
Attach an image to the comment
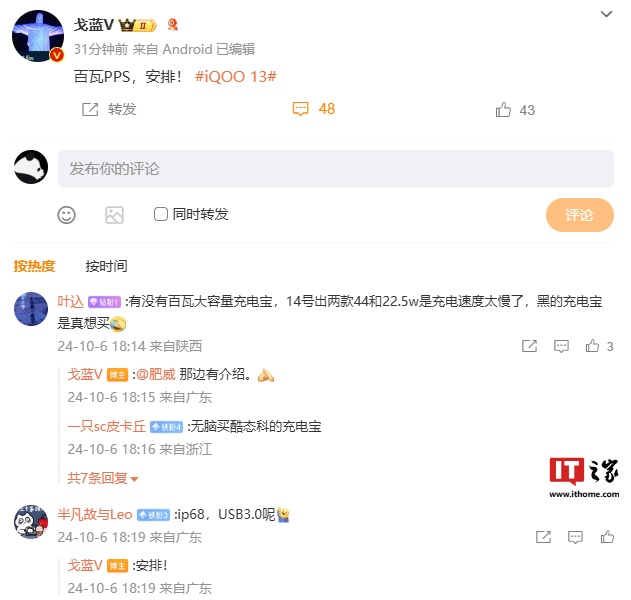114,214
